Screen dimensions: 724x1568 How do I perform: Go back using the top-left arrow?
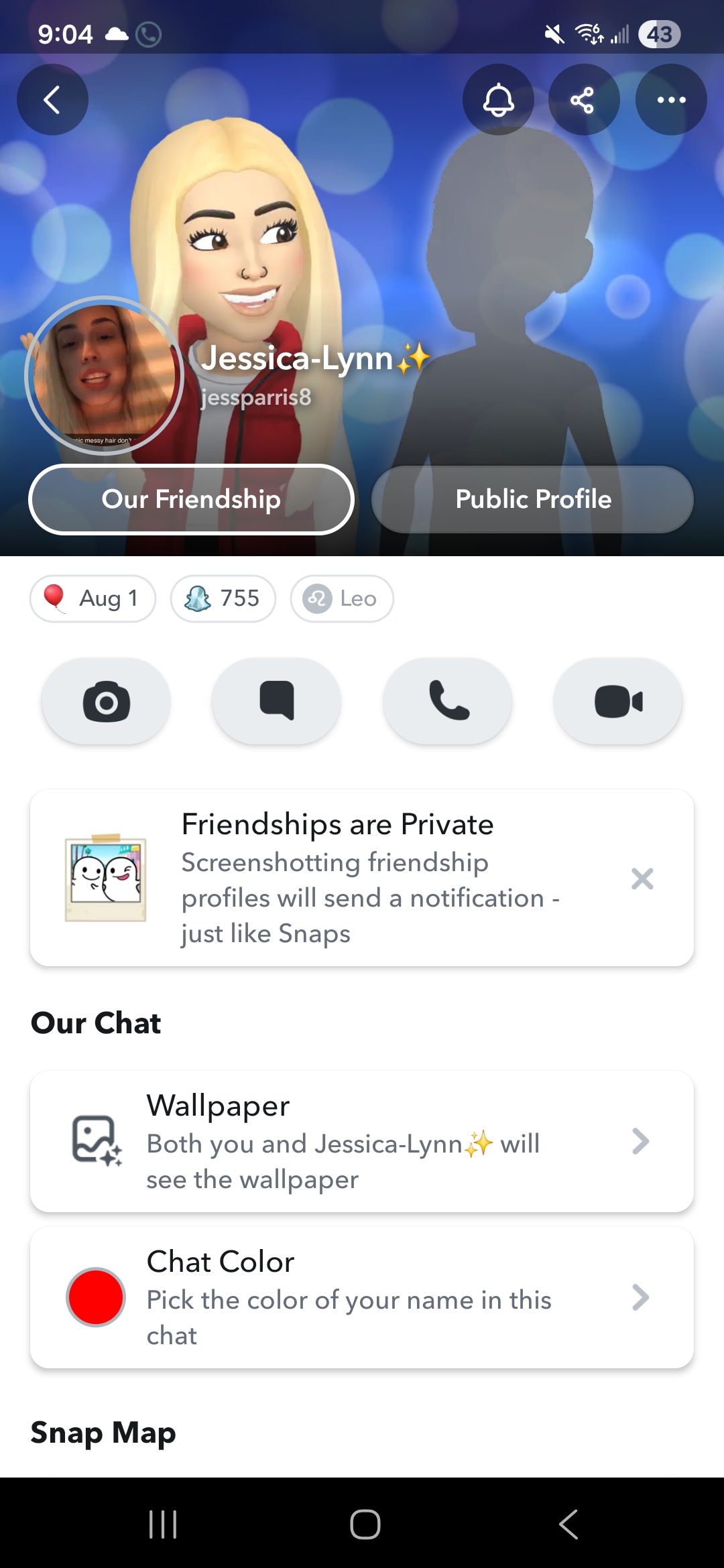pos(52,100)
